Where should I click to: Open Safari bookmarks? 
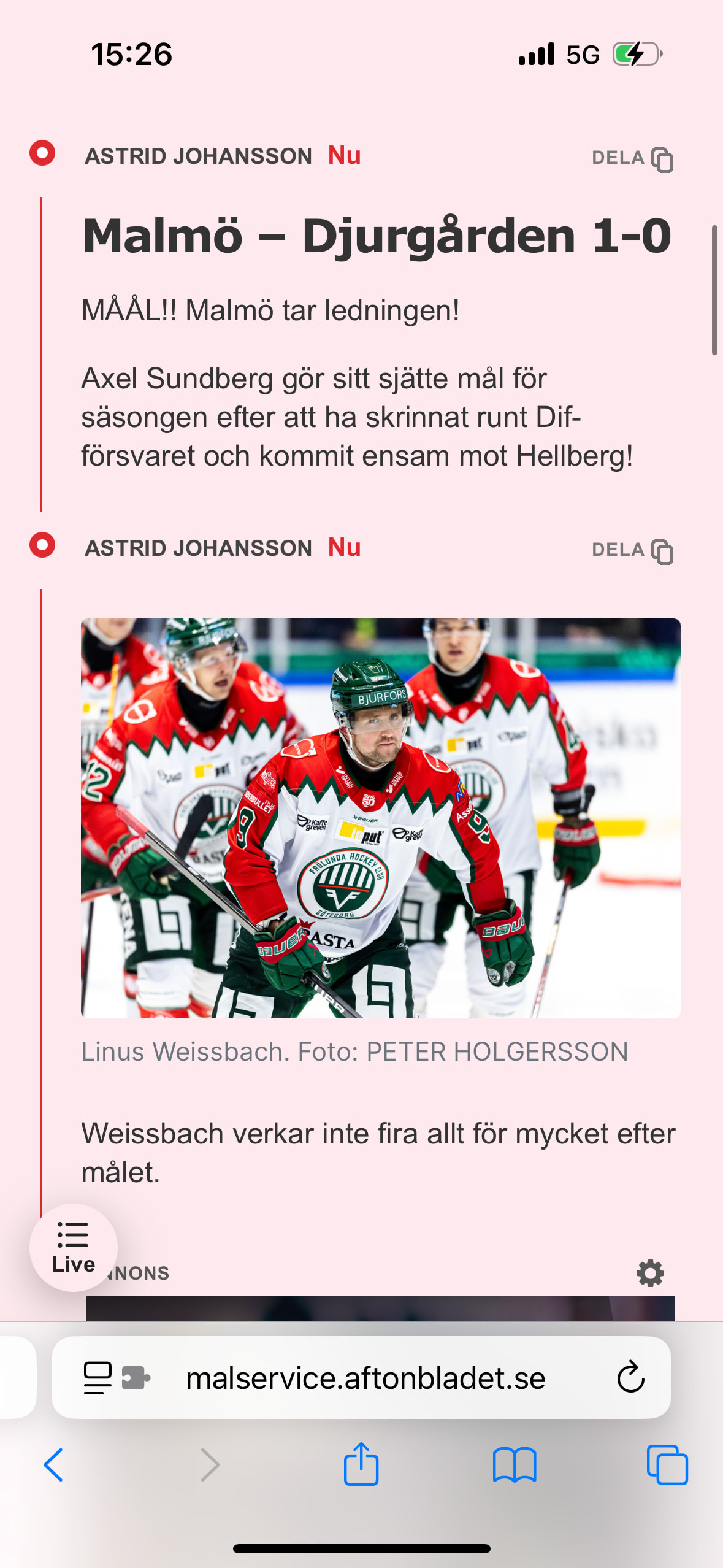515,1465
